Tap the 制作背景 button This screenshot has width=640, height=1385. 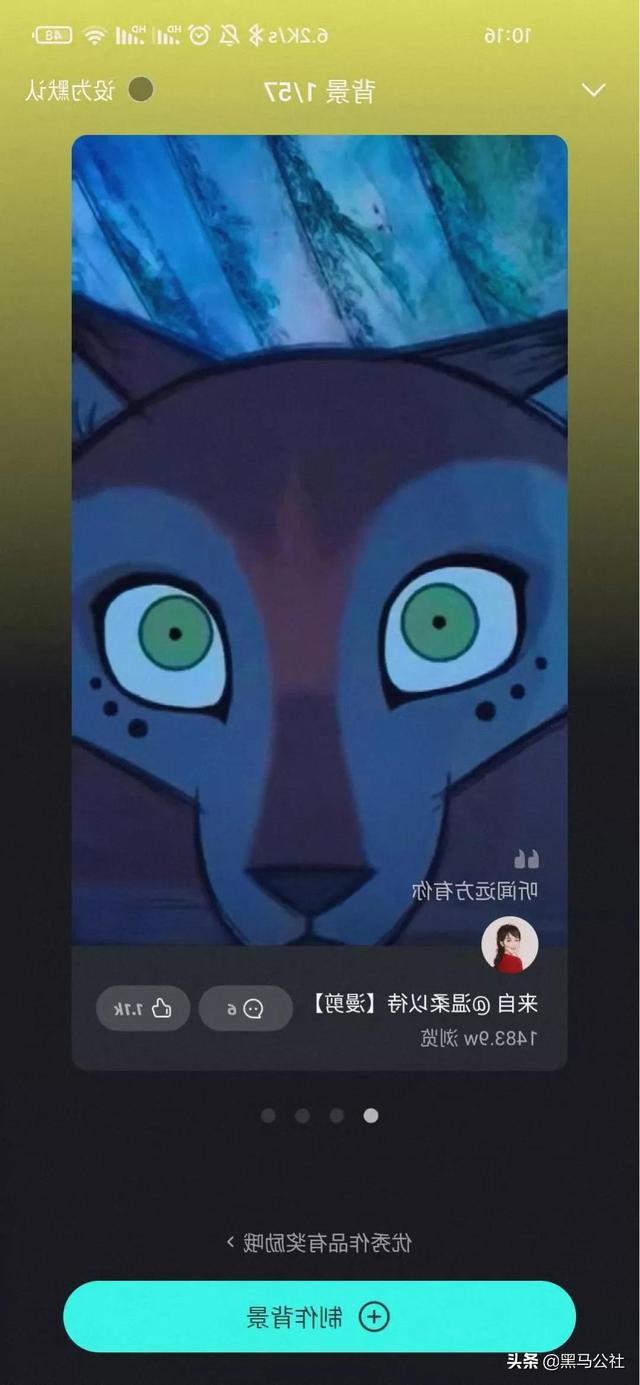(319, 1317)
